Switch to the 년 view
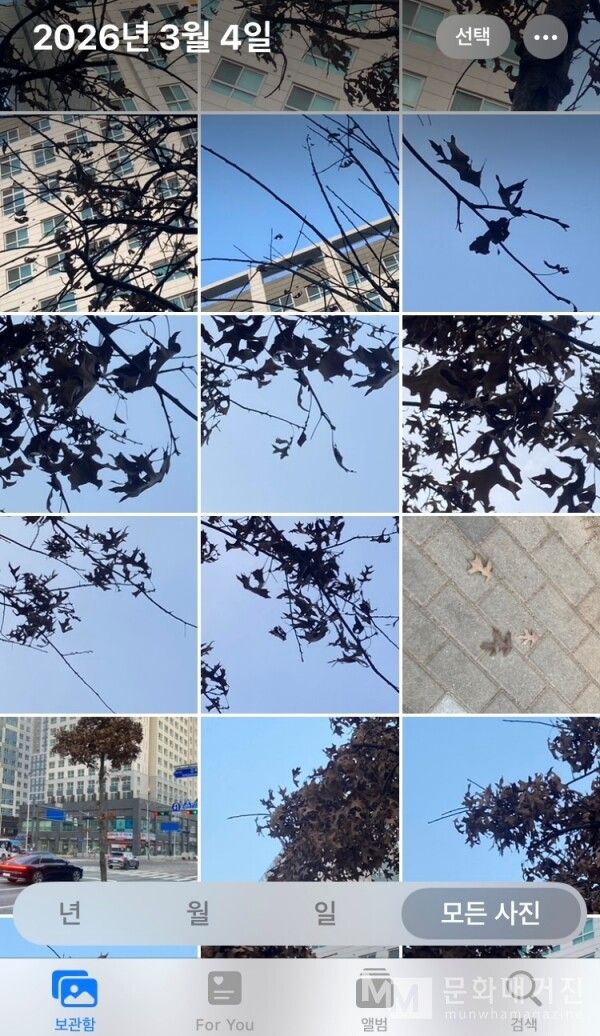The image size is (600, 1036). [69, 912]
